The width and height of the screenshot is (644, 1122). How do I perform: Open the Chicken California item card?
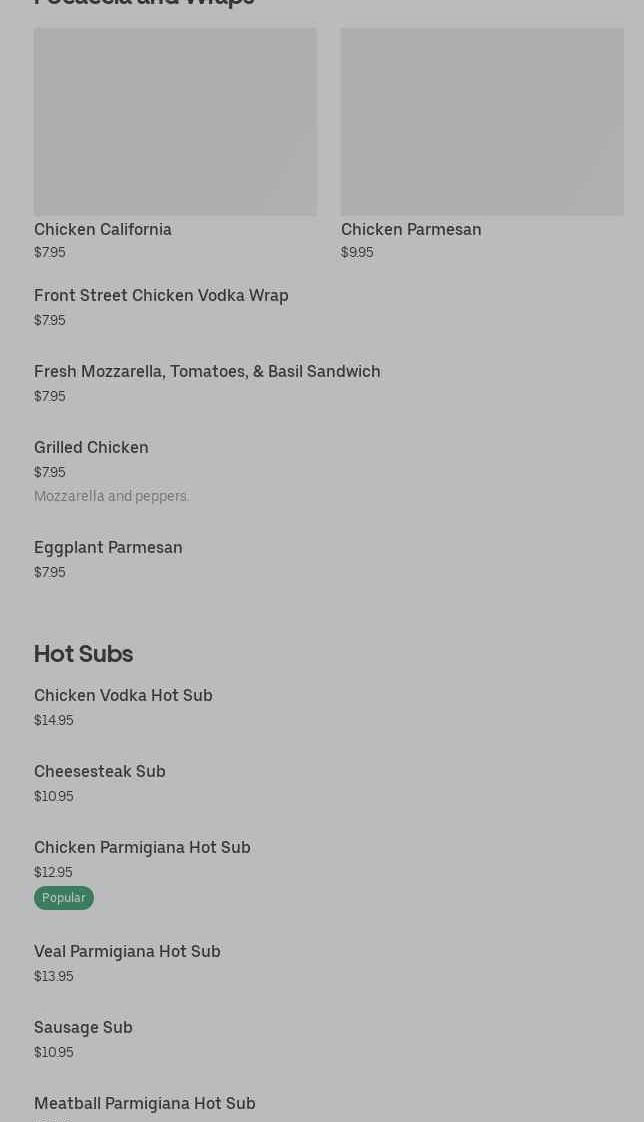point(175,145)
